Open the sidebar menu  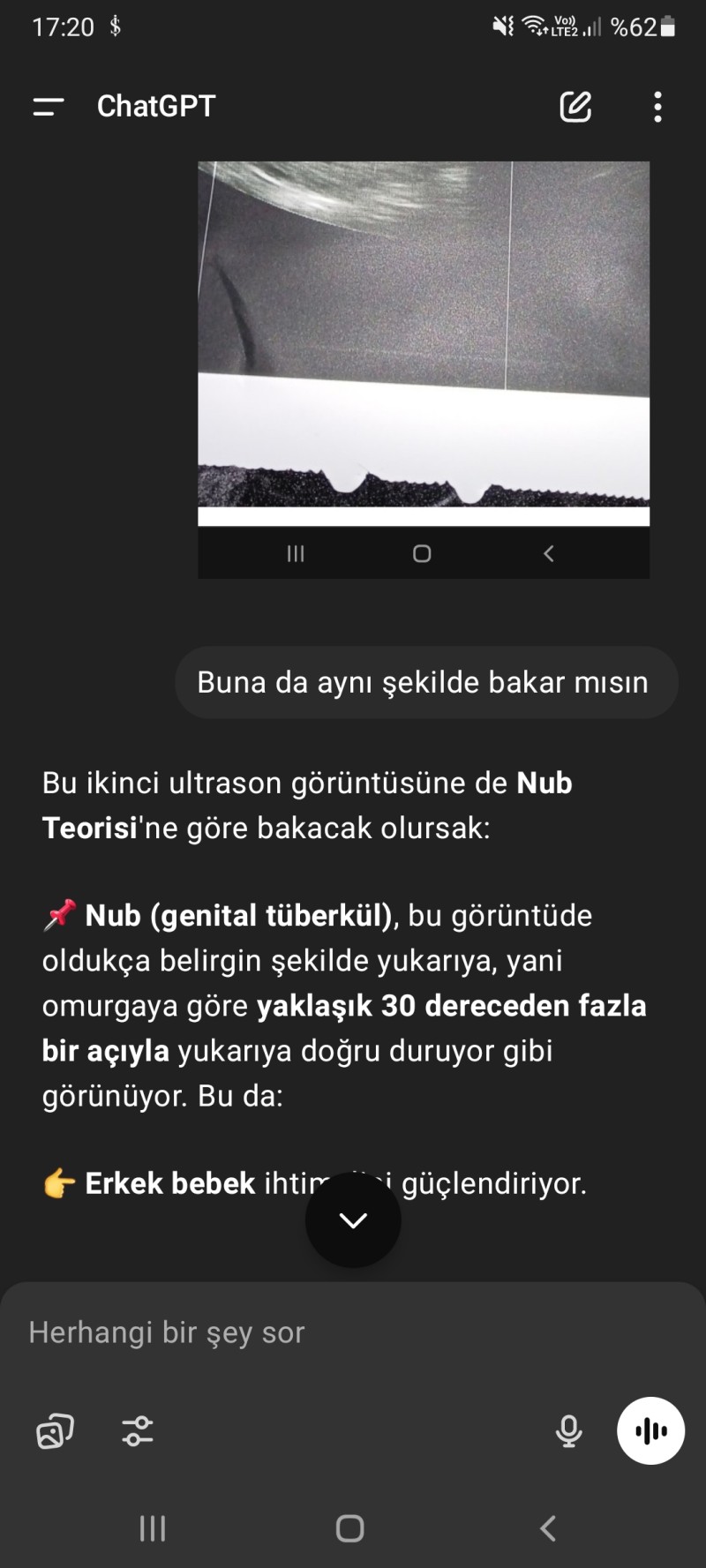pos(49,107)
